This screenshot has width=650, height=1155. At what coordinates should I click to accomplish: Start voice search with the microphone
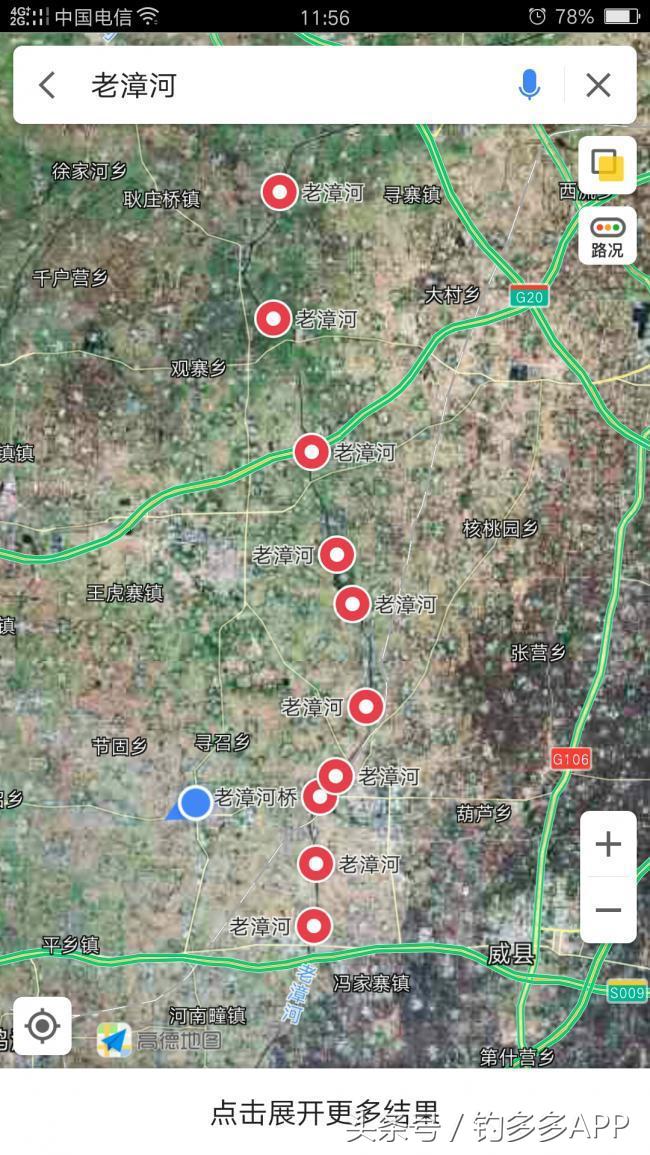(x=529, y=85)
